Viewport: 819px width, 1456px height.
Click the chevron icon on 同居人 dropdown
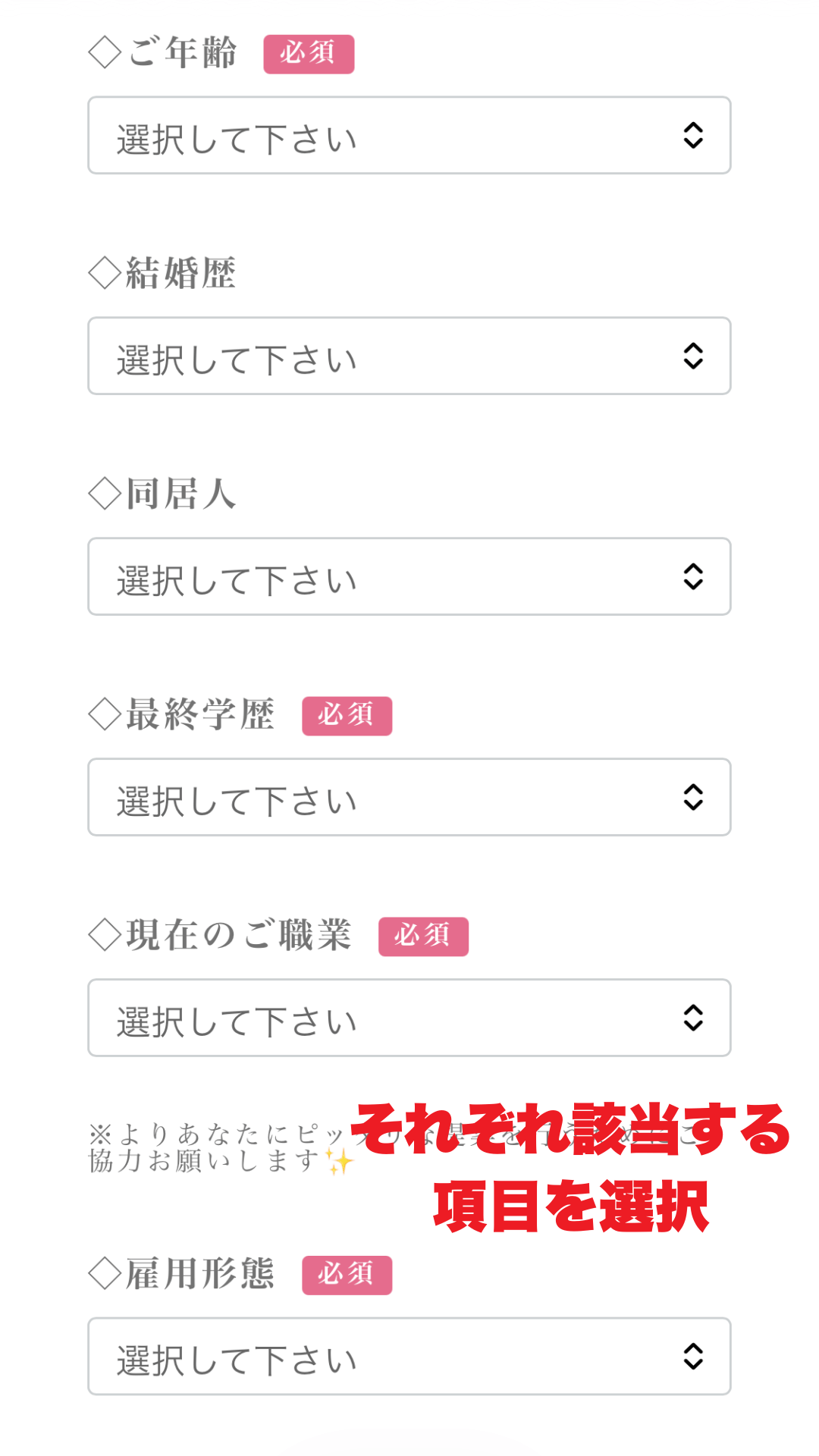[695, 576]
